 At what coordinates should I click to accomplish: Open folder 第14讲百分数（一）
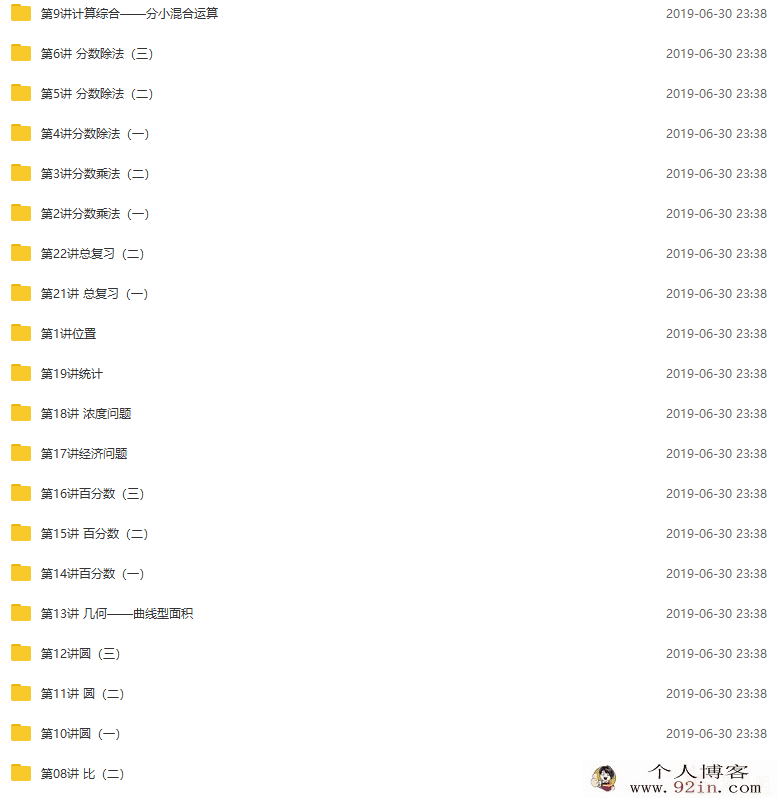tap(92, 574)
